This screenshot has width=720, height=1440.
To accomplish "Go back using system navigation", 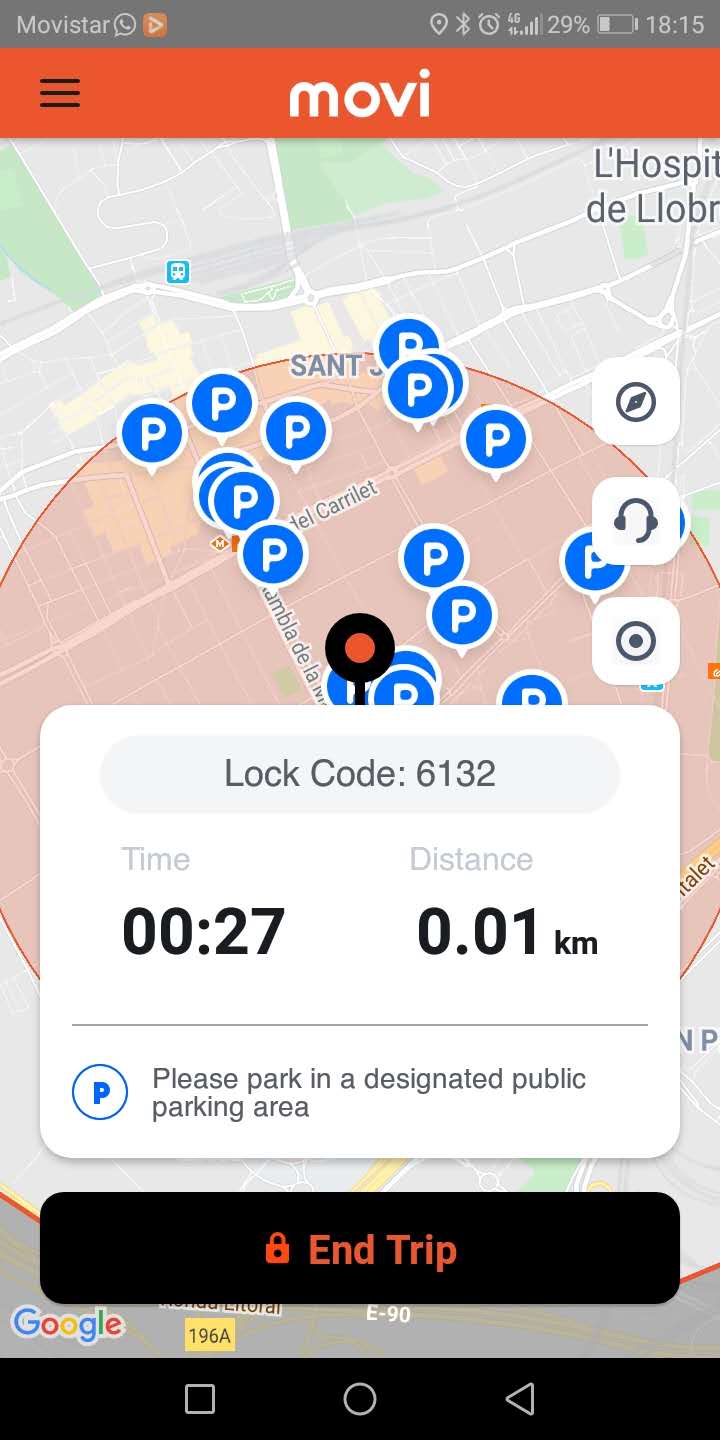I will [x=520, y=1399].
